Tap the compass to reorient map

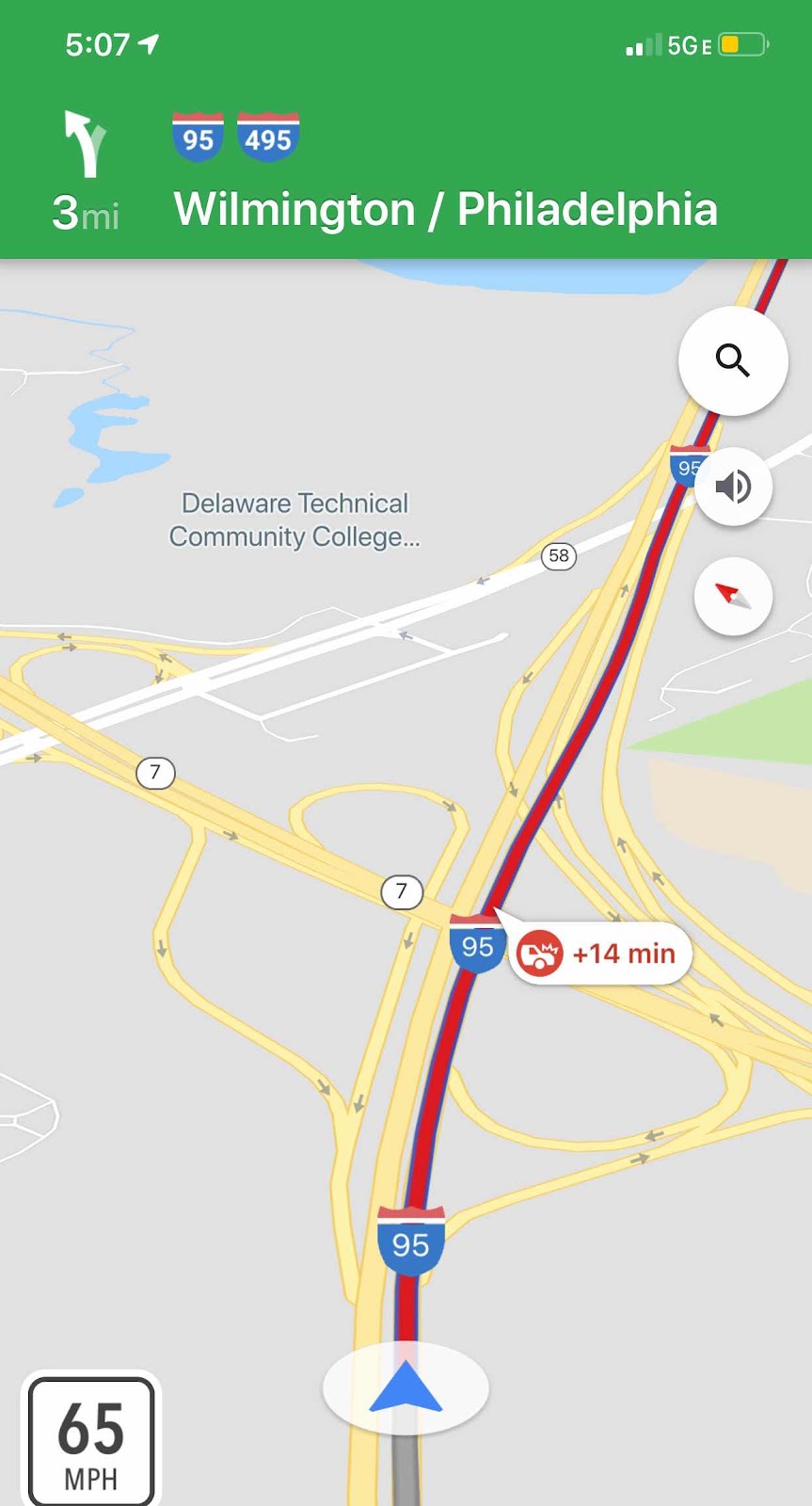pyautogui.click(x=733, y=596)
